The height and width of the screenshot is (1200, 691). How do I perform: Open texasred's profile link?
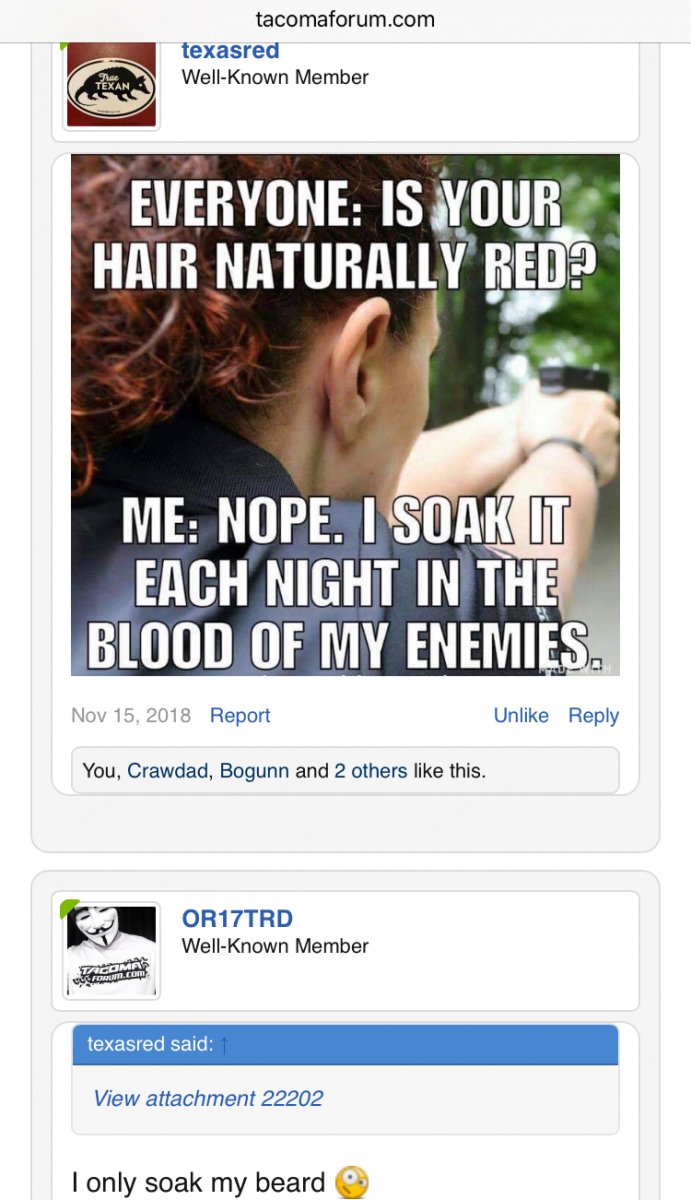(x=230, y=51)
